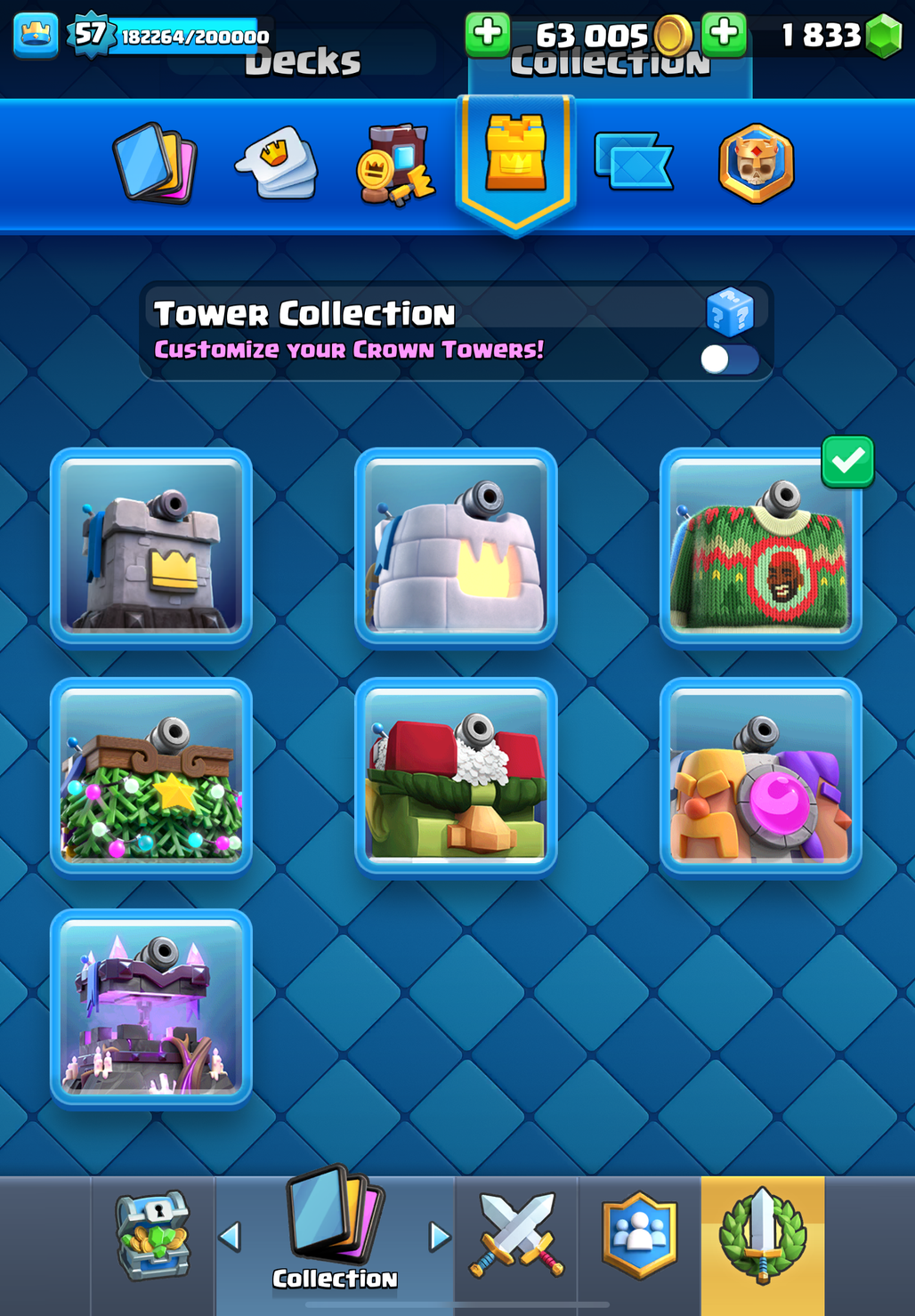Open the clan social tab
Screen dimensions: 915x1316
pos(639,1237)
